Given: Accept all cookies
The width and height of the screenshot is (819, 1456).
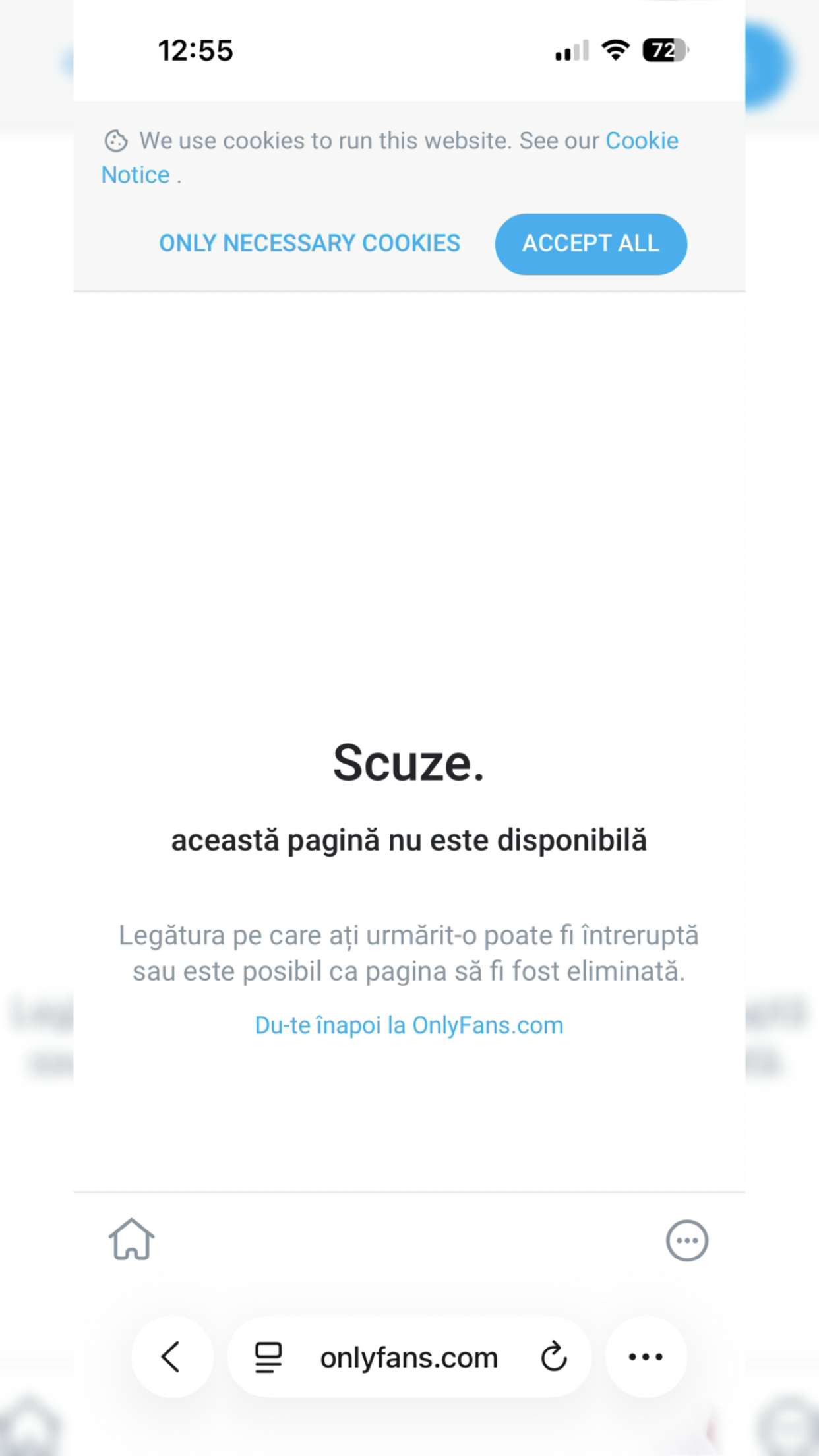Looking at the screenshot, I should pyautogui.click(x=590, y=244).
